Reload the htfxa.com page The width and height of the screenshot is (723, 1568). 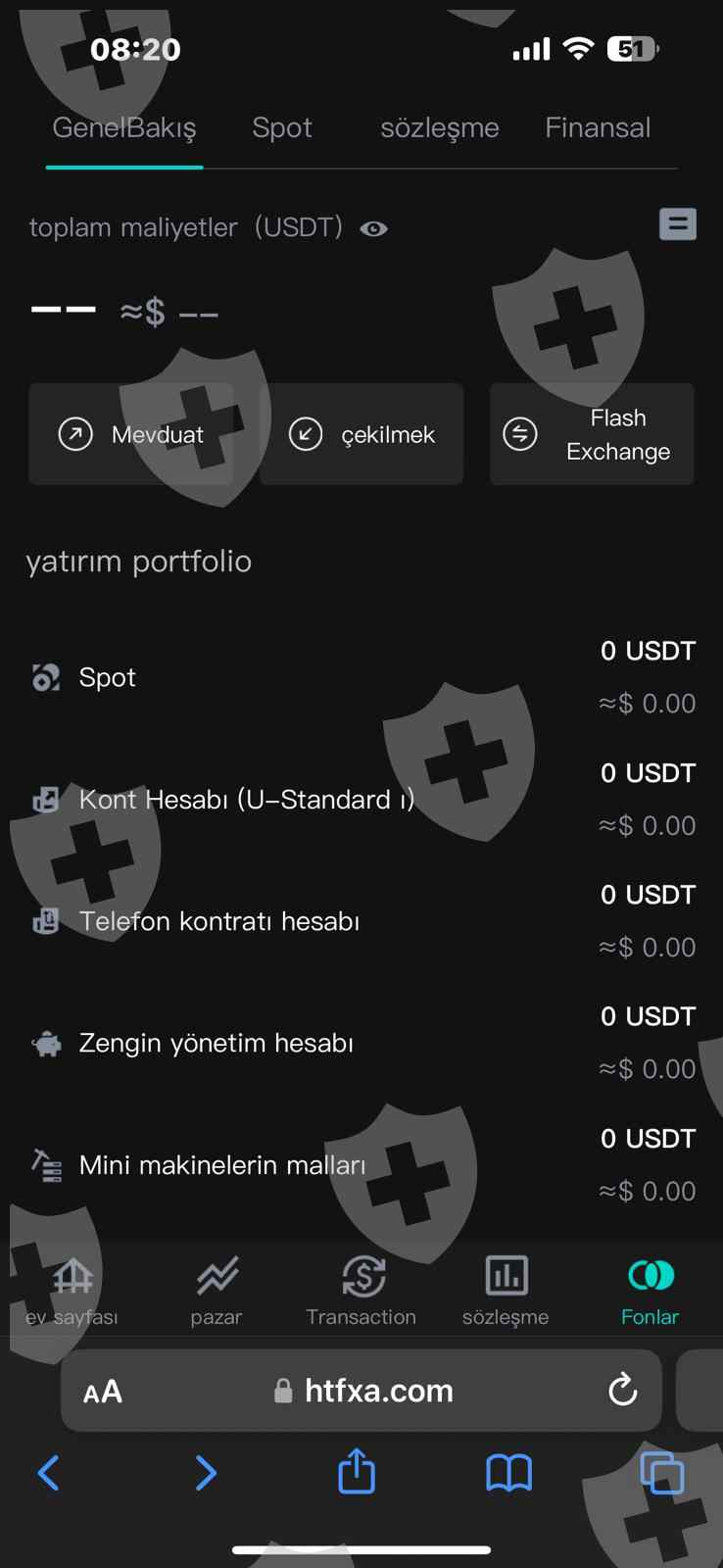click(x=622, y=1390)
